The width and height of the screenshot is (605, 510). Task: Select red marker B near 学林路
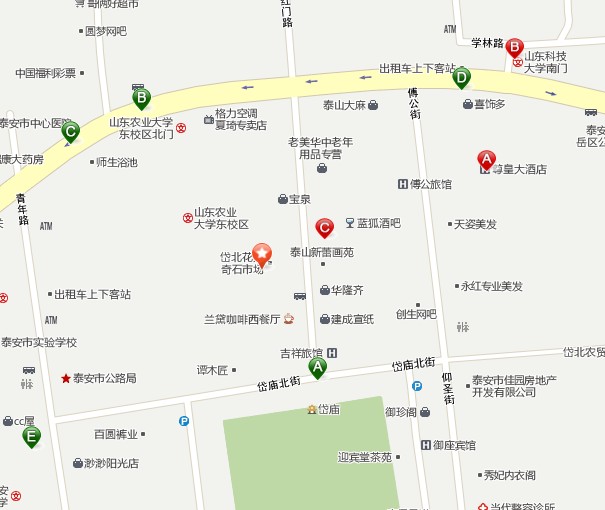click(514, 47)
